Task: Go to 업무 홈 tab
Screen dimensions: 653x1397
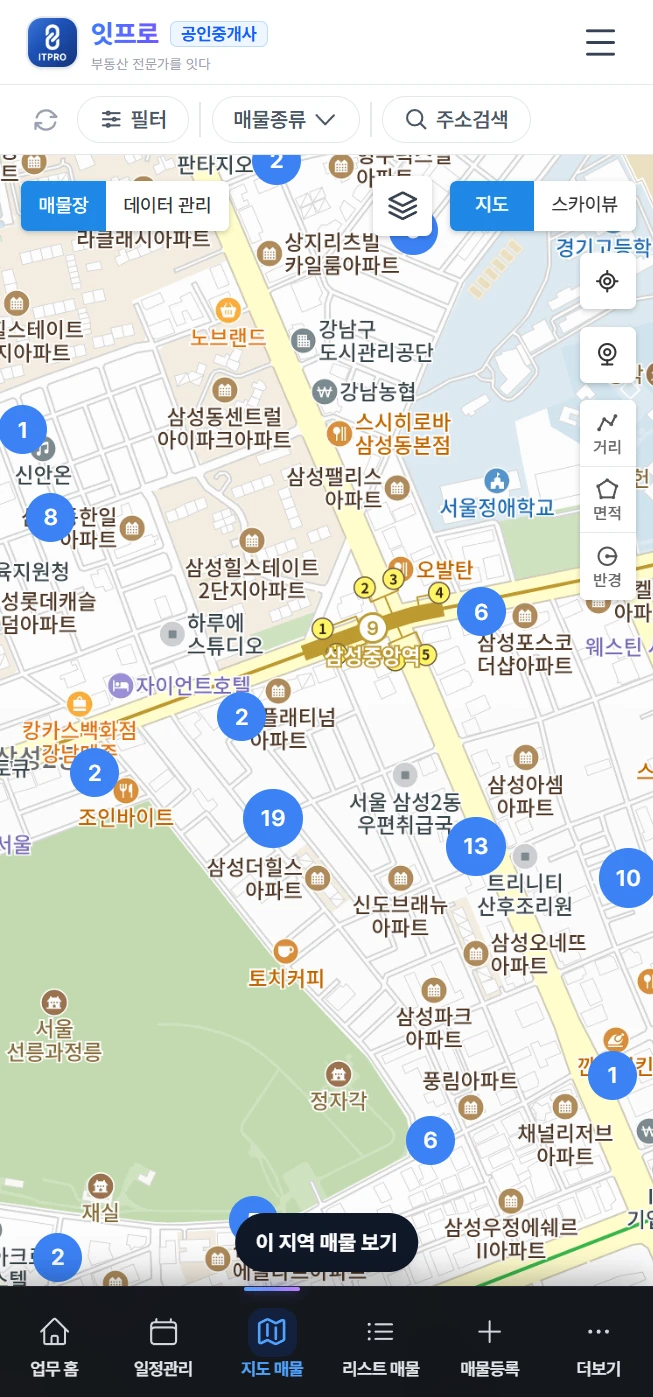Action: (54, 1347)
